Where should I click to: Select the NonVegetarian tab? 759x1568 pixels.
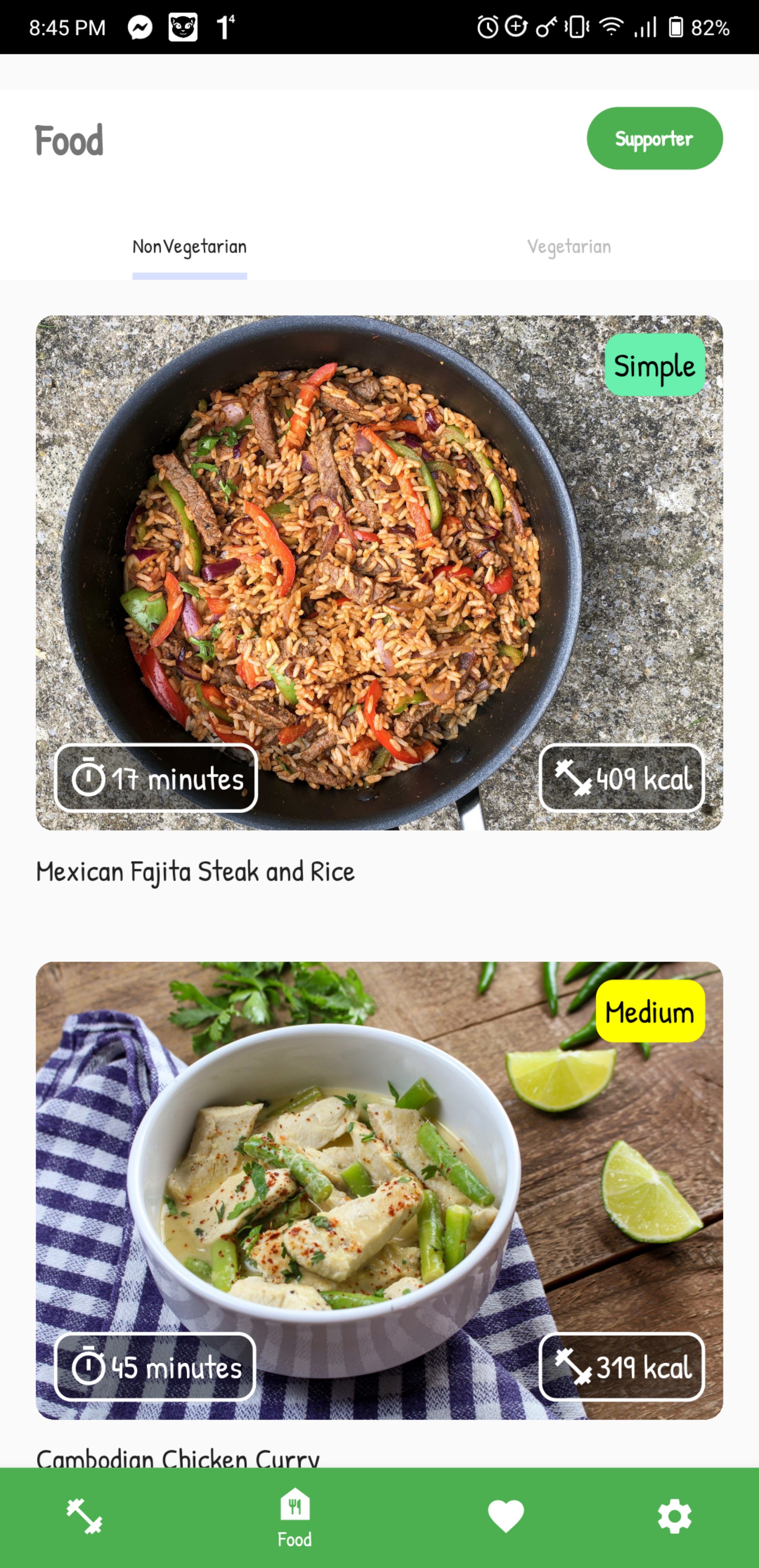189,247
